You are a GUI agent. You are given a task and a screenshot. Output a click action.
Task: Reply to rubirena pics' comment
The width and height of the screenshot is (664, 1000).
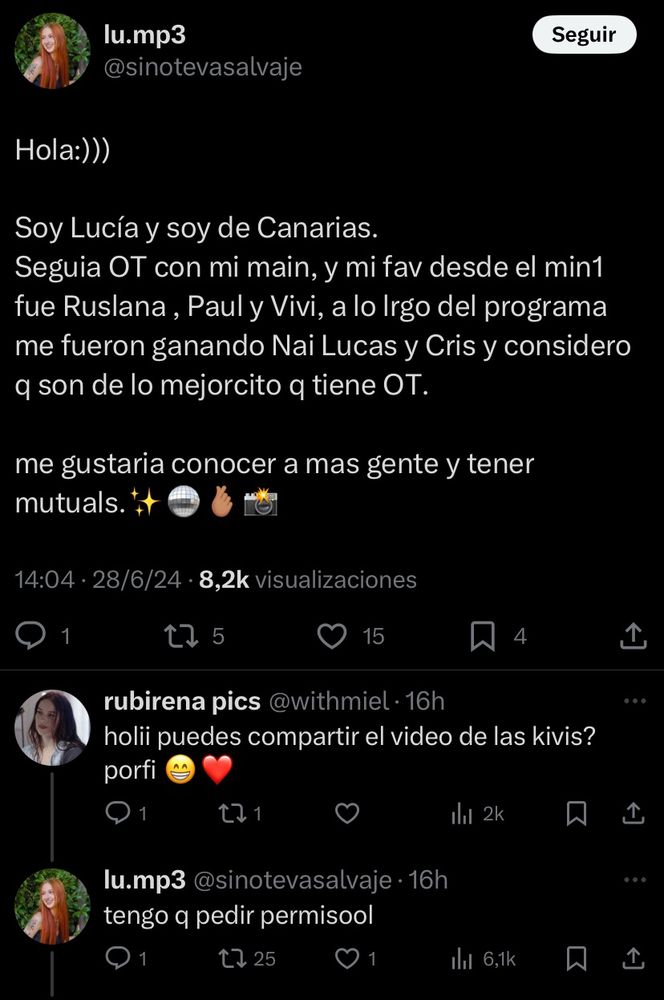tap(118, 814)
